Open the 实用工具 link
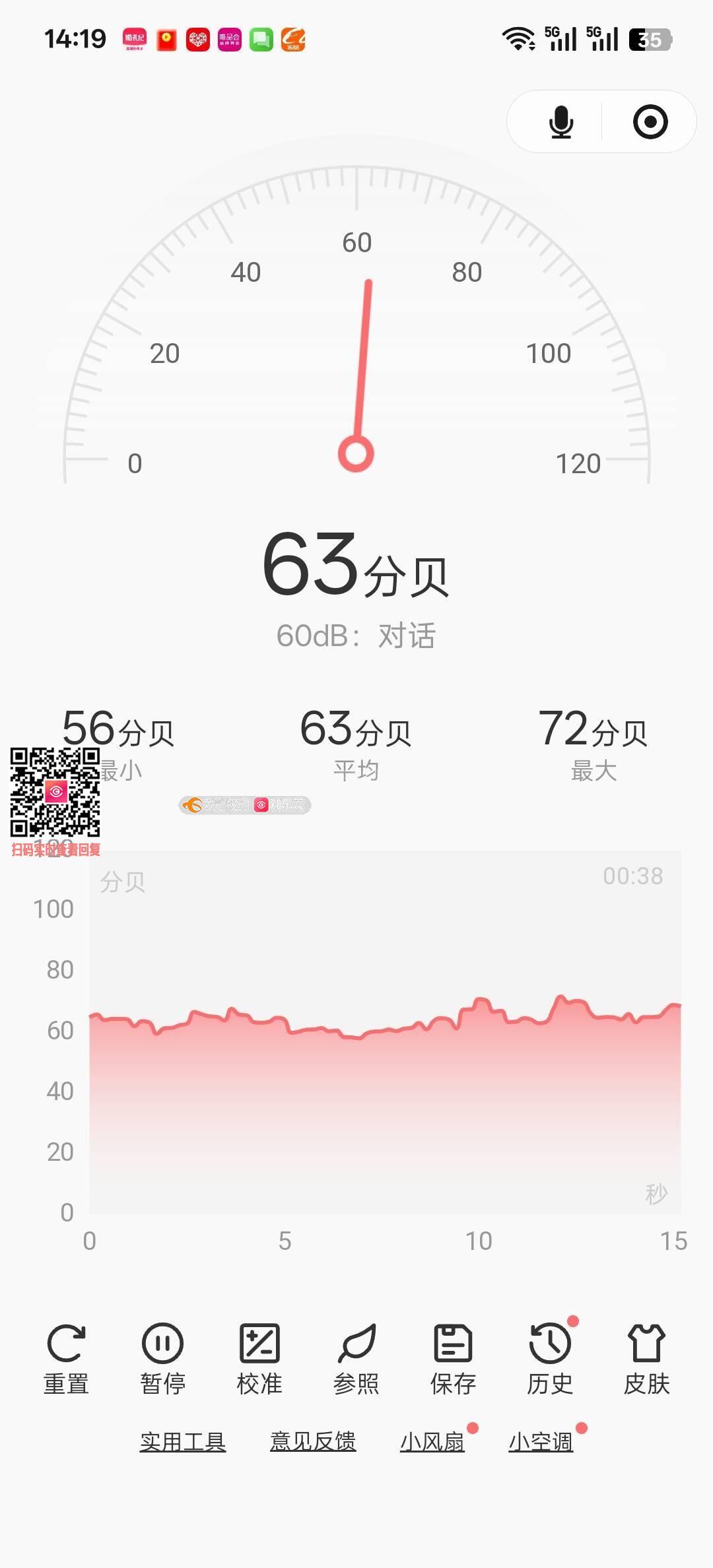Image resolution: width=713 pixels, height=1568 pixels. coord(183,1442)
